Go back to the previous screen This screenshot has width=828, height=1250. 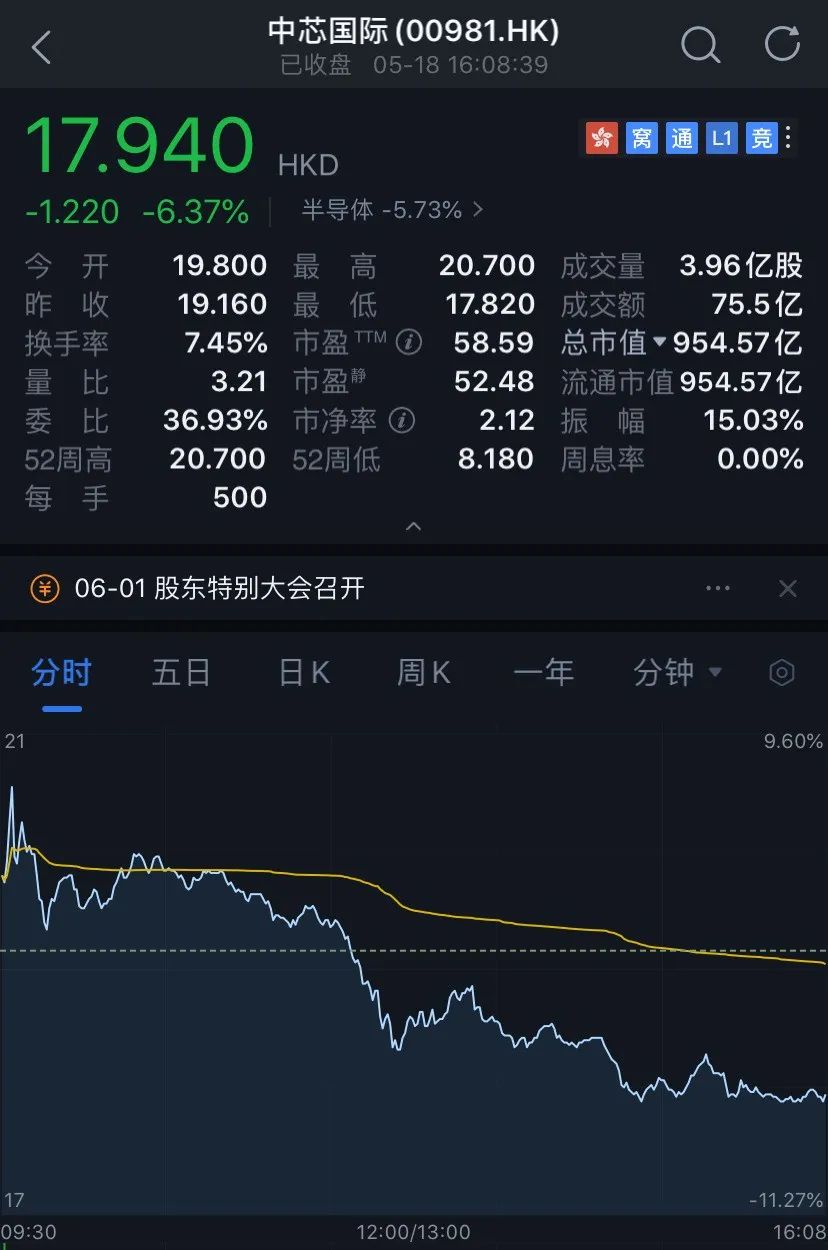41,47
